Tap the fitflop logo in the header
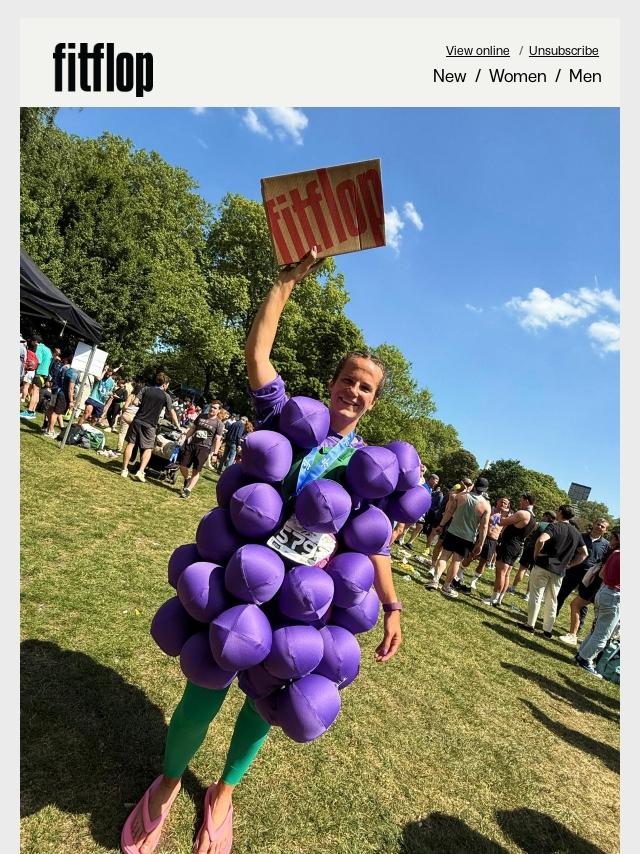Viewport: 640px width, 854px height. (x=103, y=69)
